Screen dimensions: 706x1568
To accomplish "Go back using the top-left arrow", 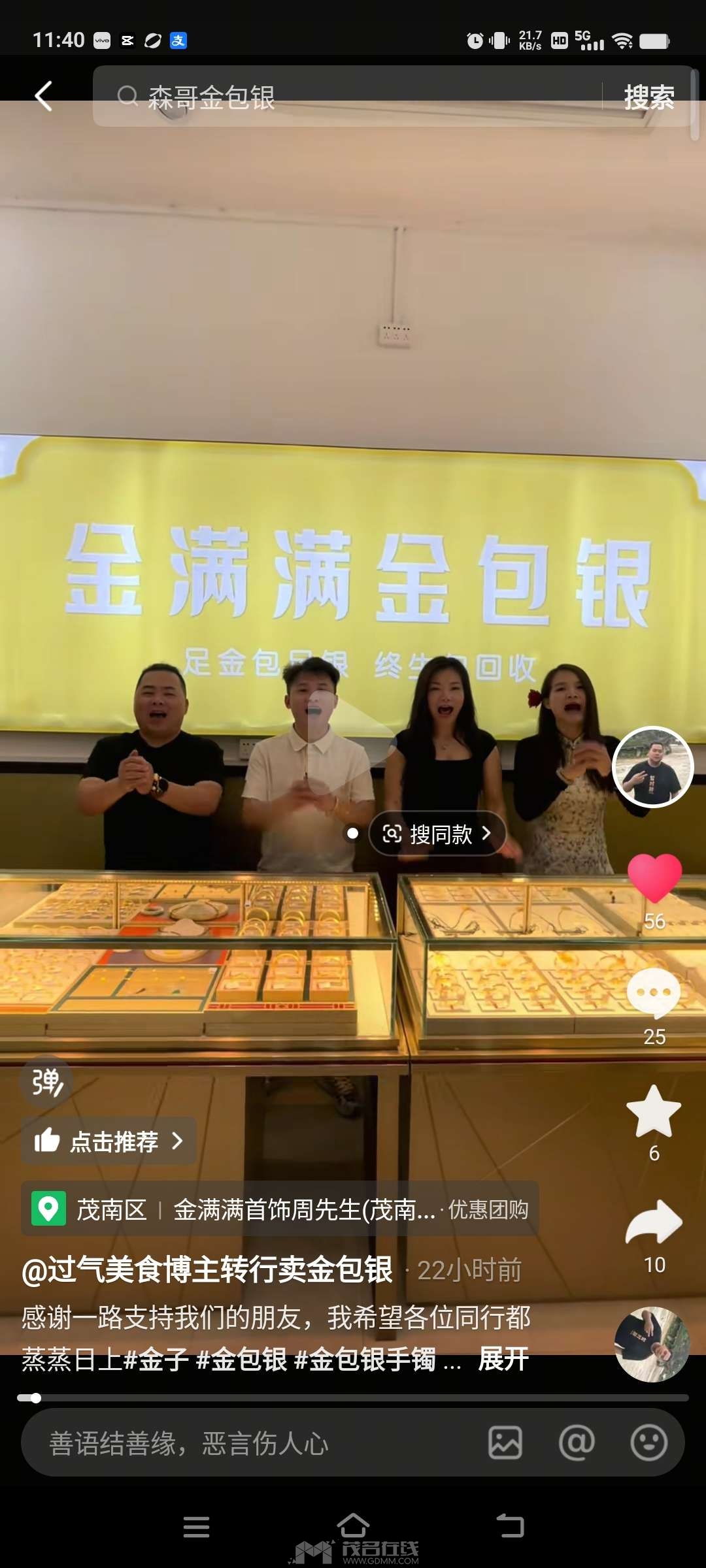I will click(x=43, y=97).
